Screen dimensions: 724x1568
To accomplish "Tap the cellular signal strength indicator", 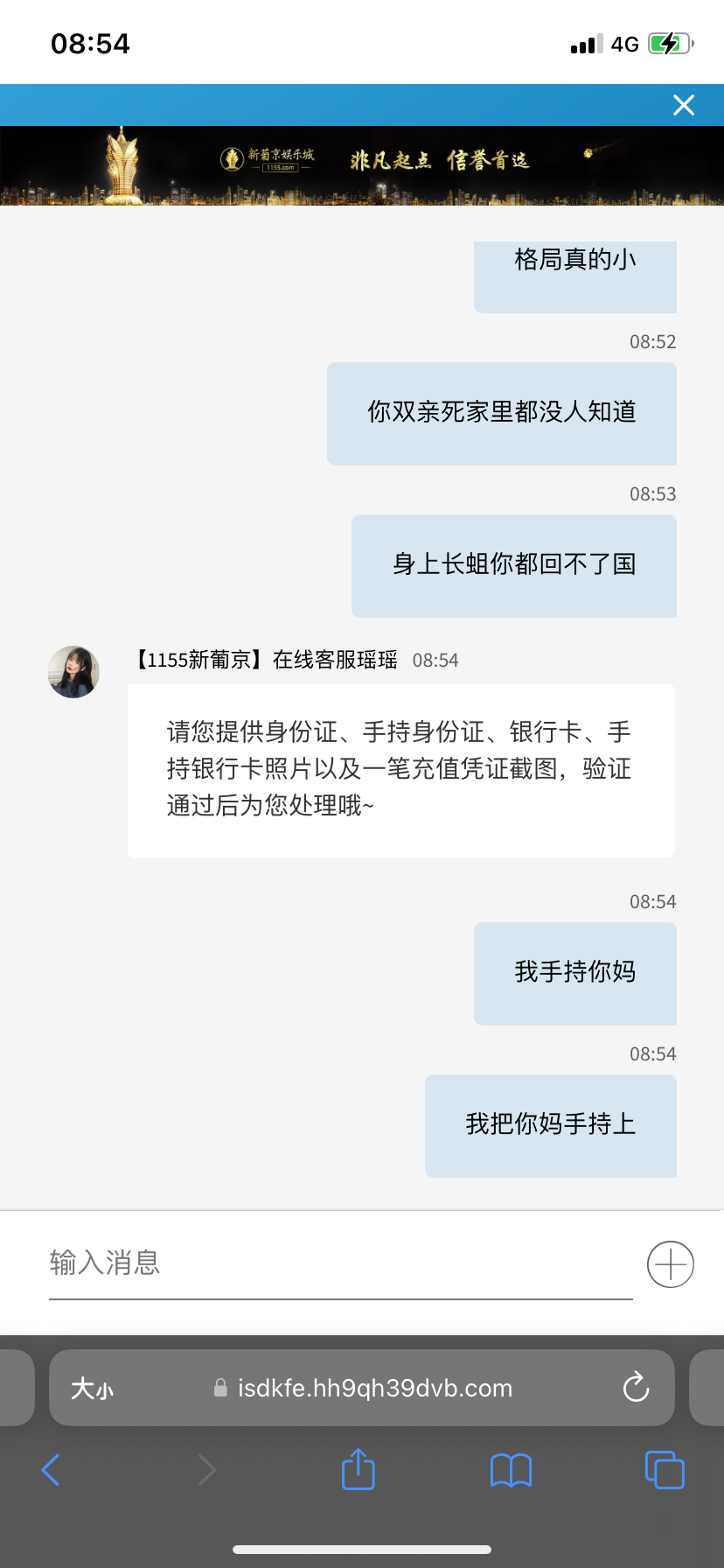I will point(586,43).
